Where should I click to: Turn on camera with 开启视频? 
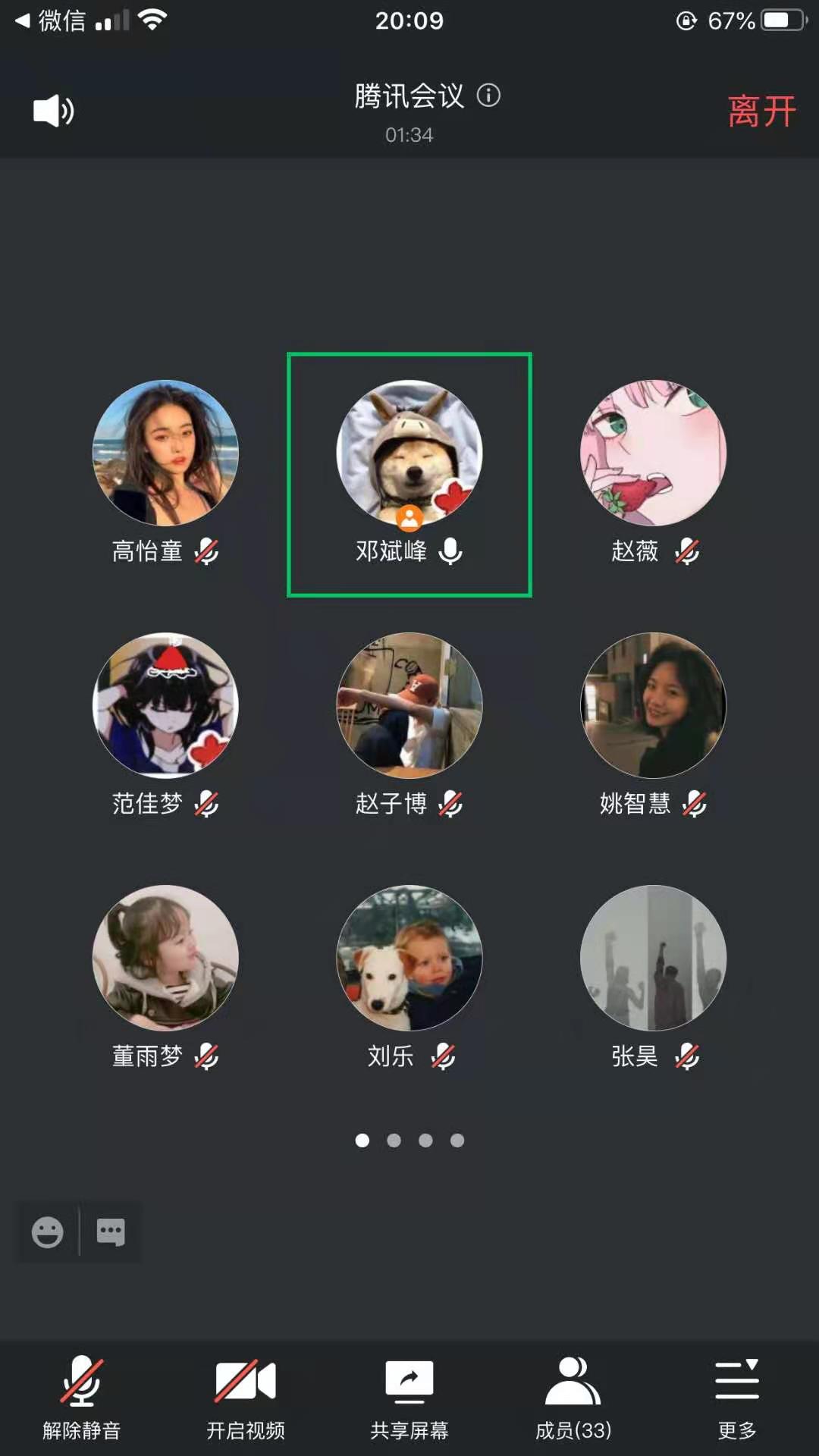[x=246, y=1397]
